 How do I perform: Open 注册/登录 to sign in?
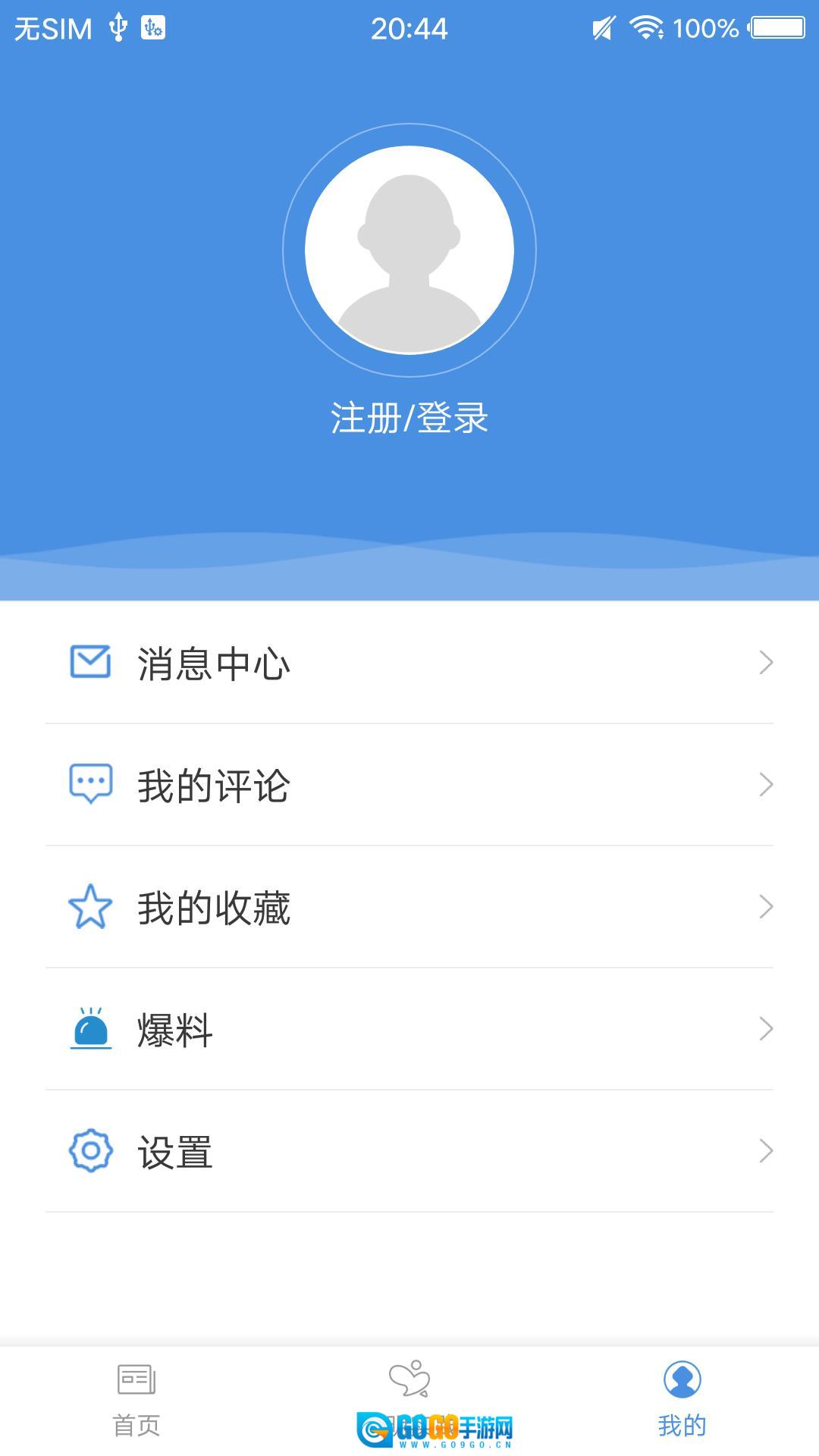pyautogui.click(x=409, y=418)
